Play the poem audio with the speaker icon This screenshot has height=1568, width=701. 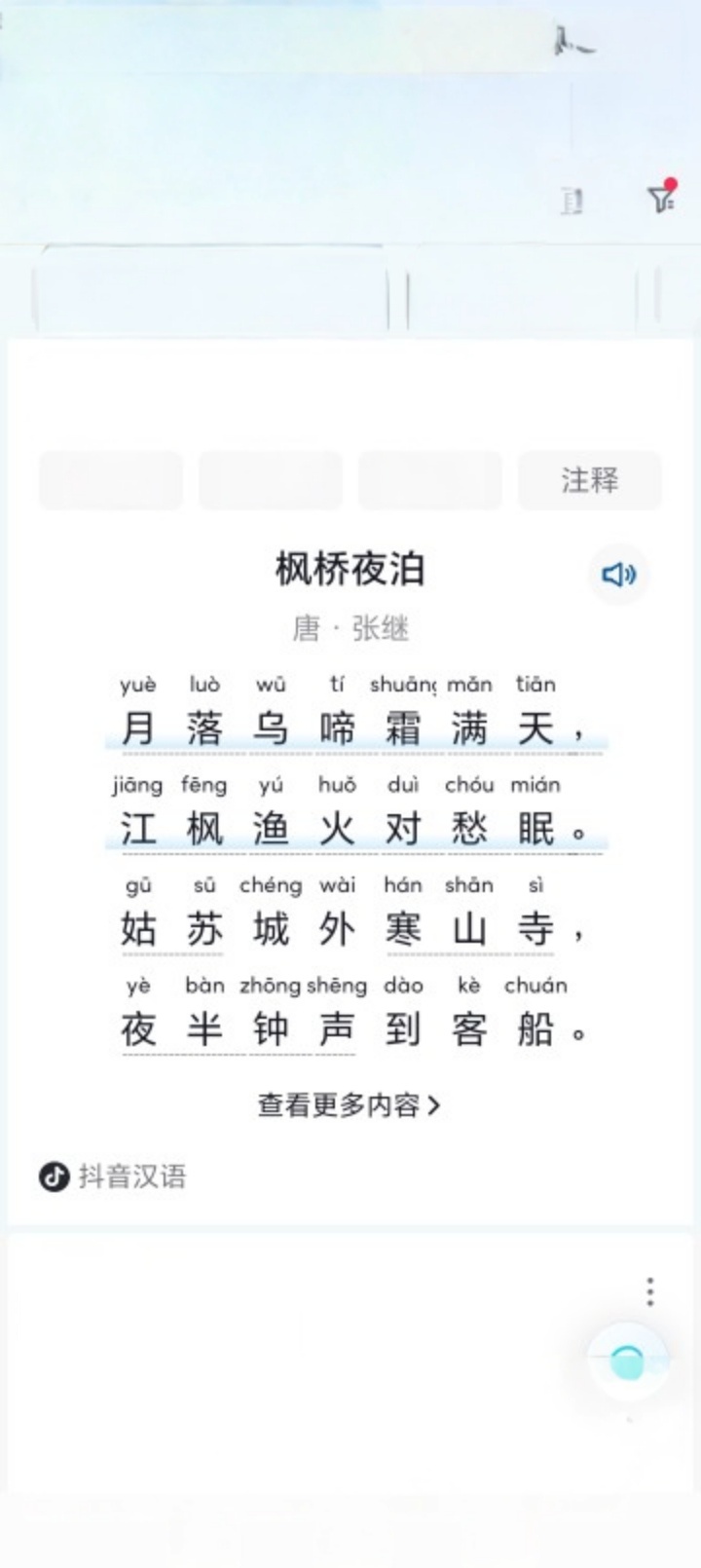pyautogui.click(x=619, y=575)
